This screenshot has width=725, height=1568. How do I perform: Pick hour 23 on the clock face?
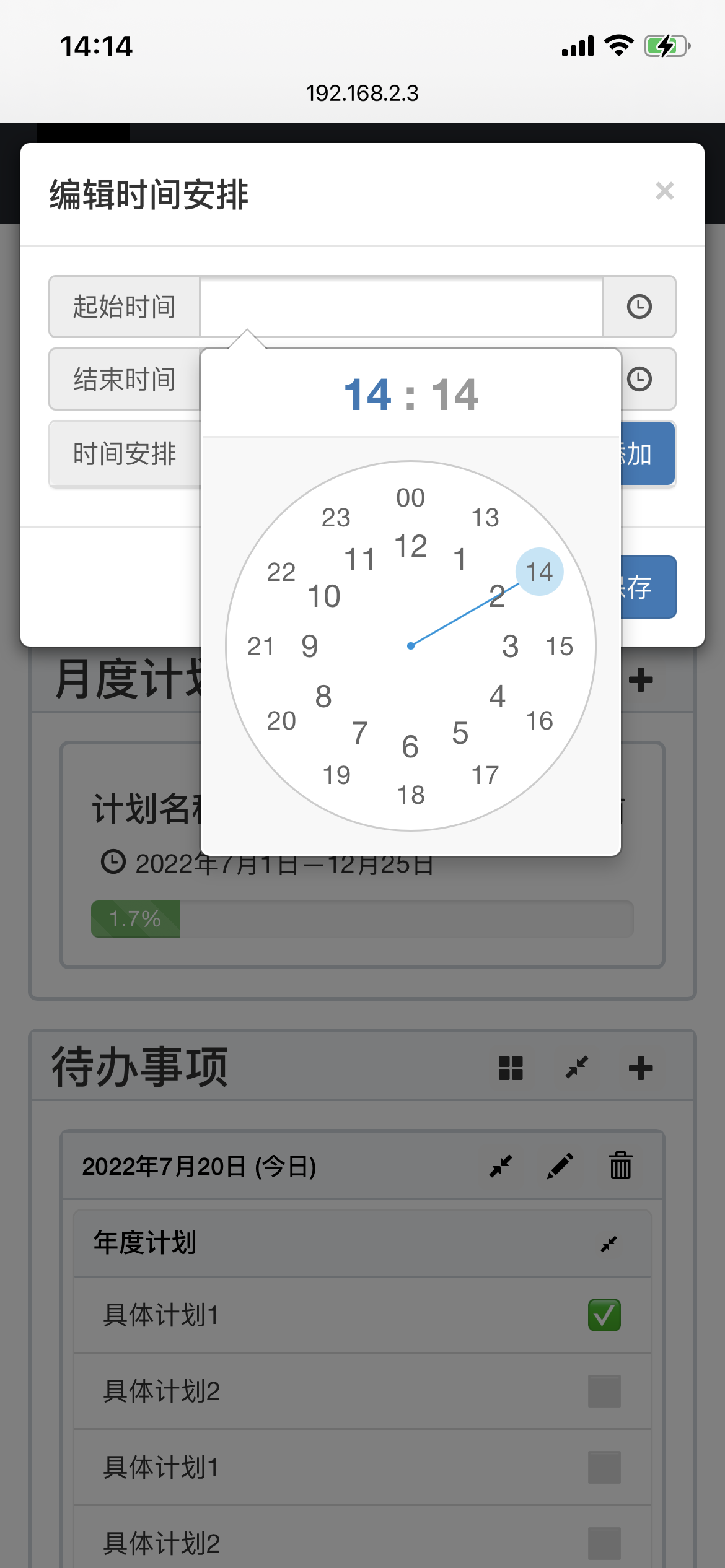coord(336,518)
